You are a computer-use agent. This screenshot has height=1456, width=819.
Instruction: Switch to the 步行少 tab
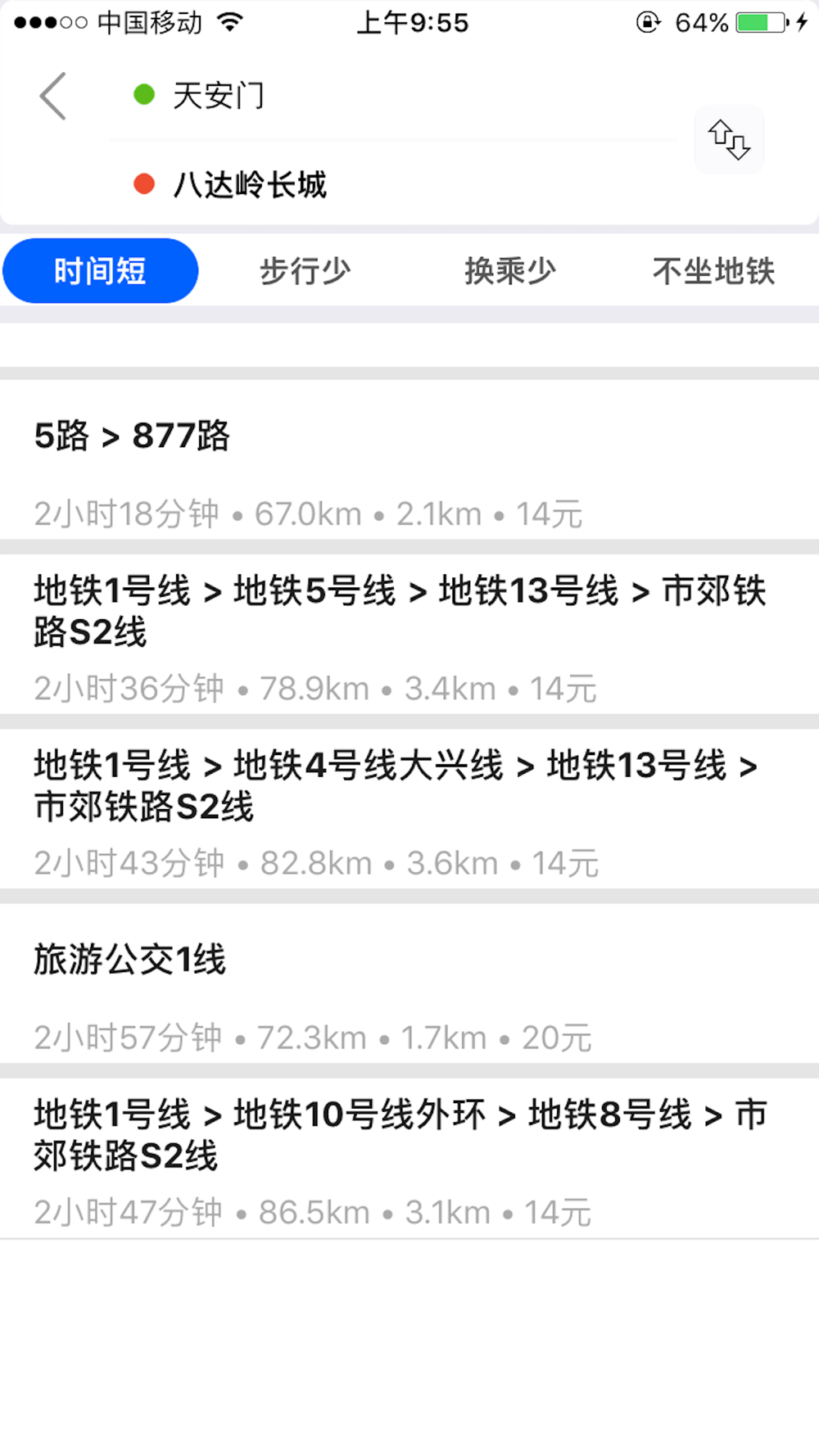[305, 271]
